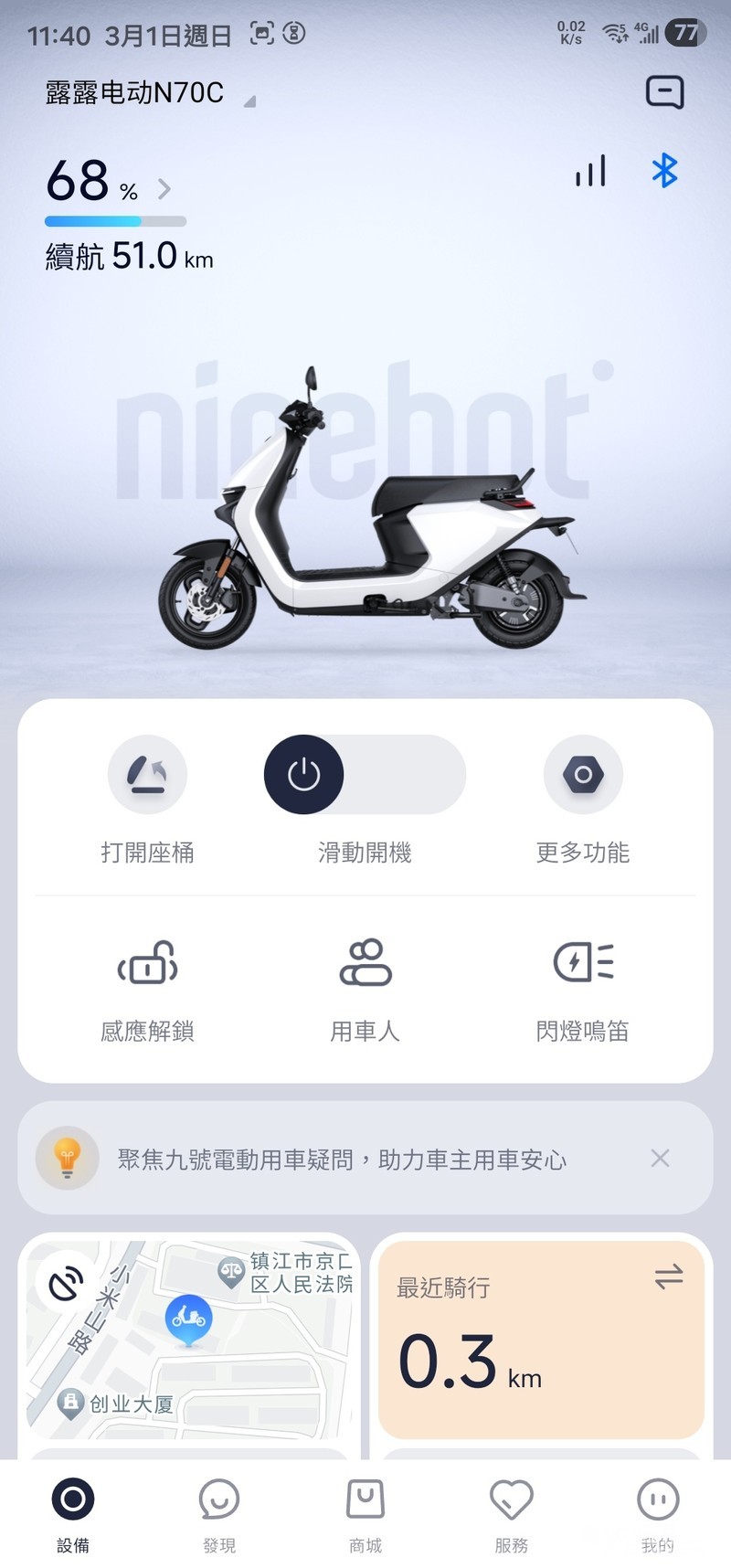Open 感應解鎖 proximity unlock settings
The image size is (731, 1568).
point(147,964)
